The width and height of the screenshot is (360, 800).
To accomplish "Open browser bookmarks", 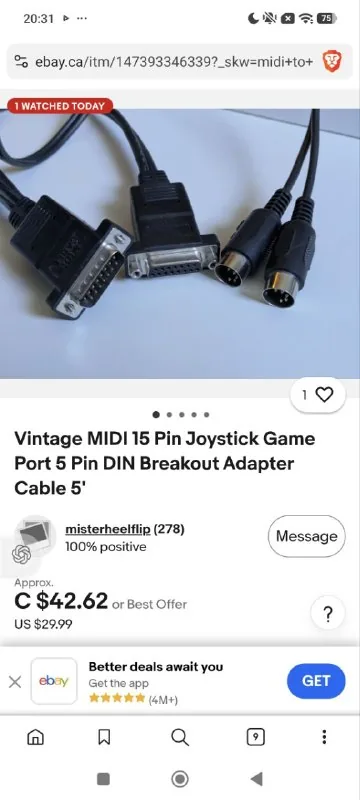I will 104,737.
